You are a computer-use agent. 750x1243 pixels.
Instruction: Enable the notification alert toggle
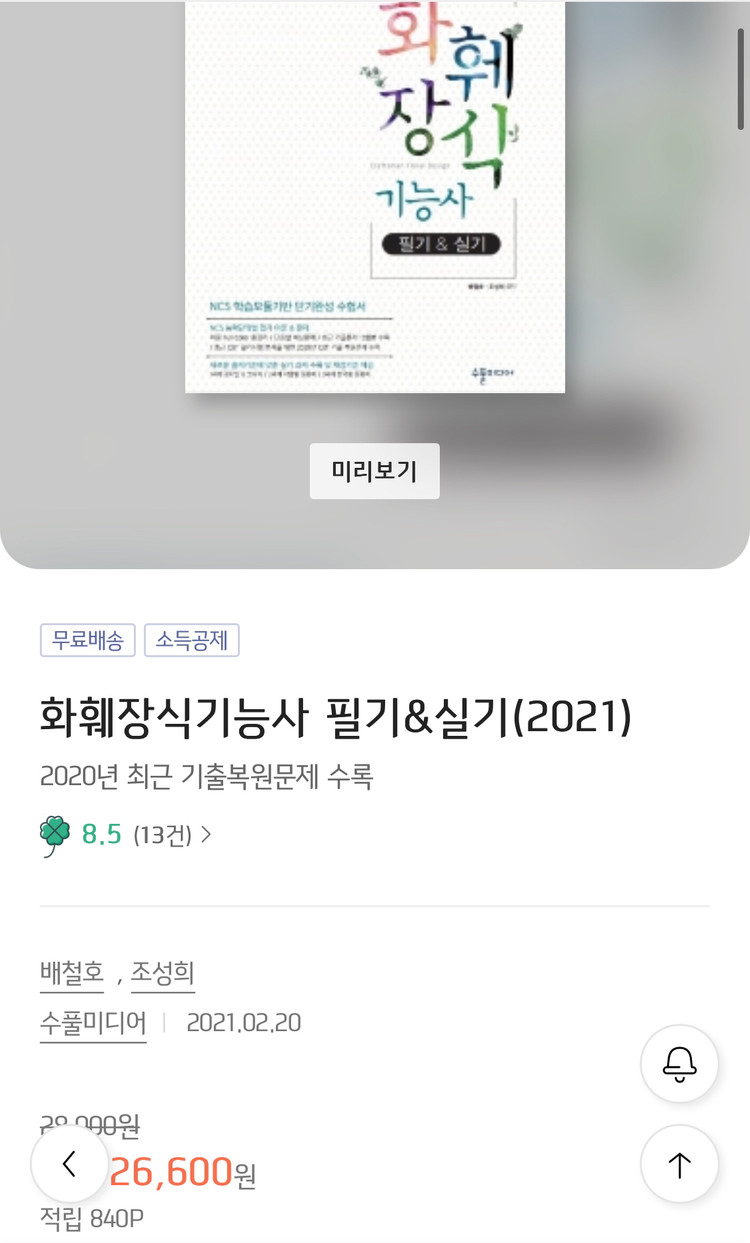pyautogui.click(x=679, y=1064)
